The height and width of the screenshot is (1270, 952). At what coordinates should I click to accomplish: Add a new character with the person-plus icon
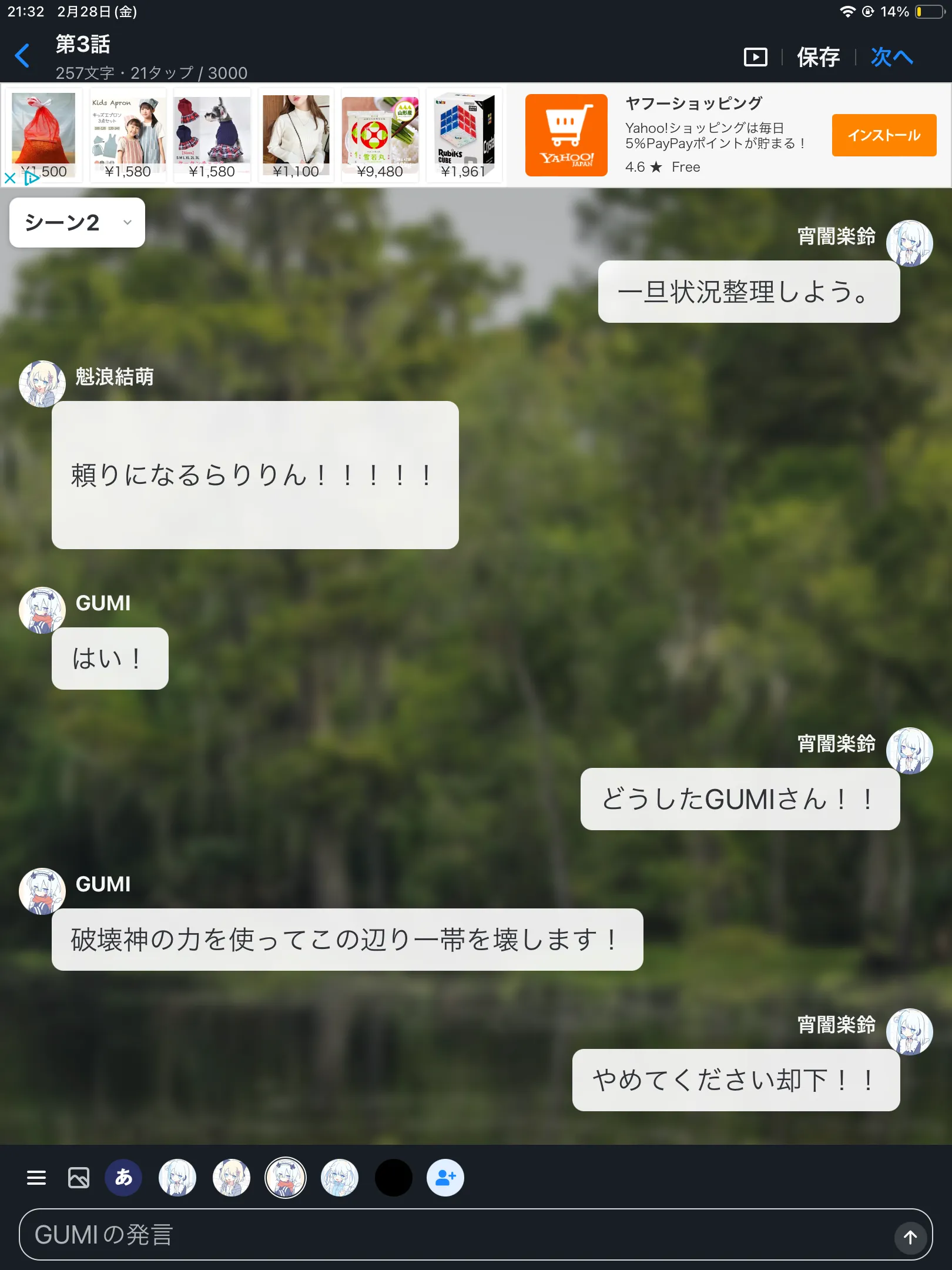pos(445,1178)
